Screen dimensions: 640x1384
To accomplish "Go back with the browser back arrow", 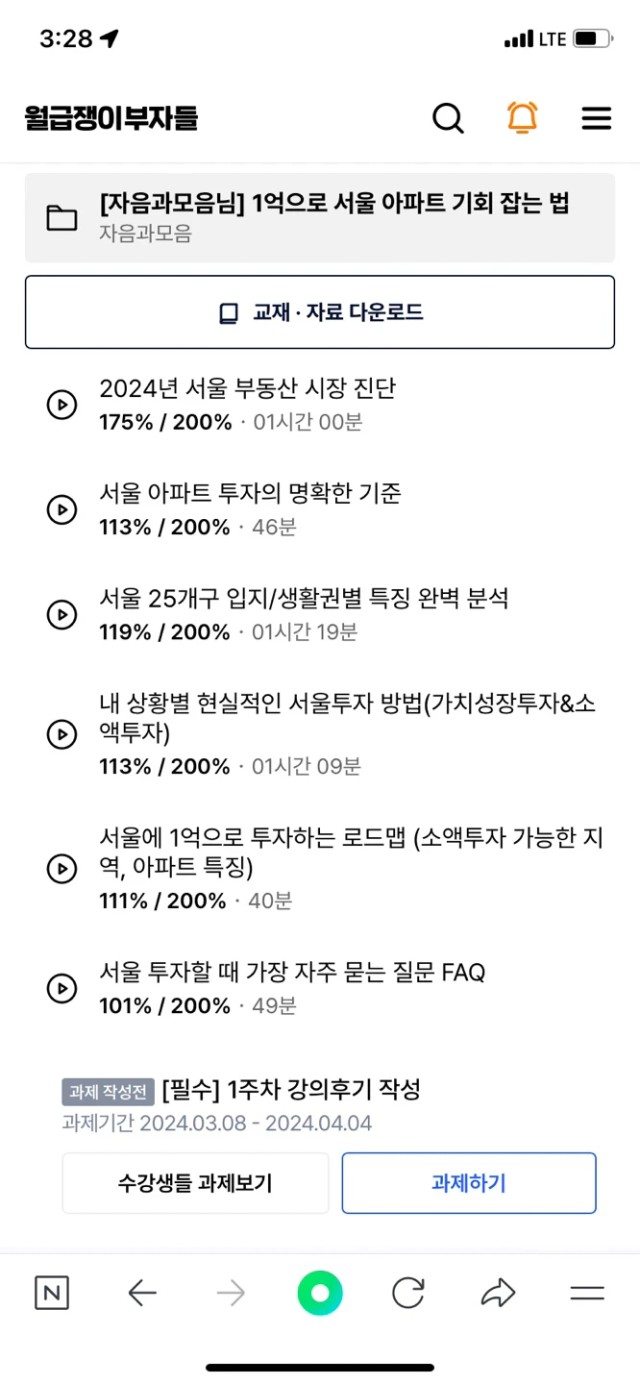I will click(142, 1293).
